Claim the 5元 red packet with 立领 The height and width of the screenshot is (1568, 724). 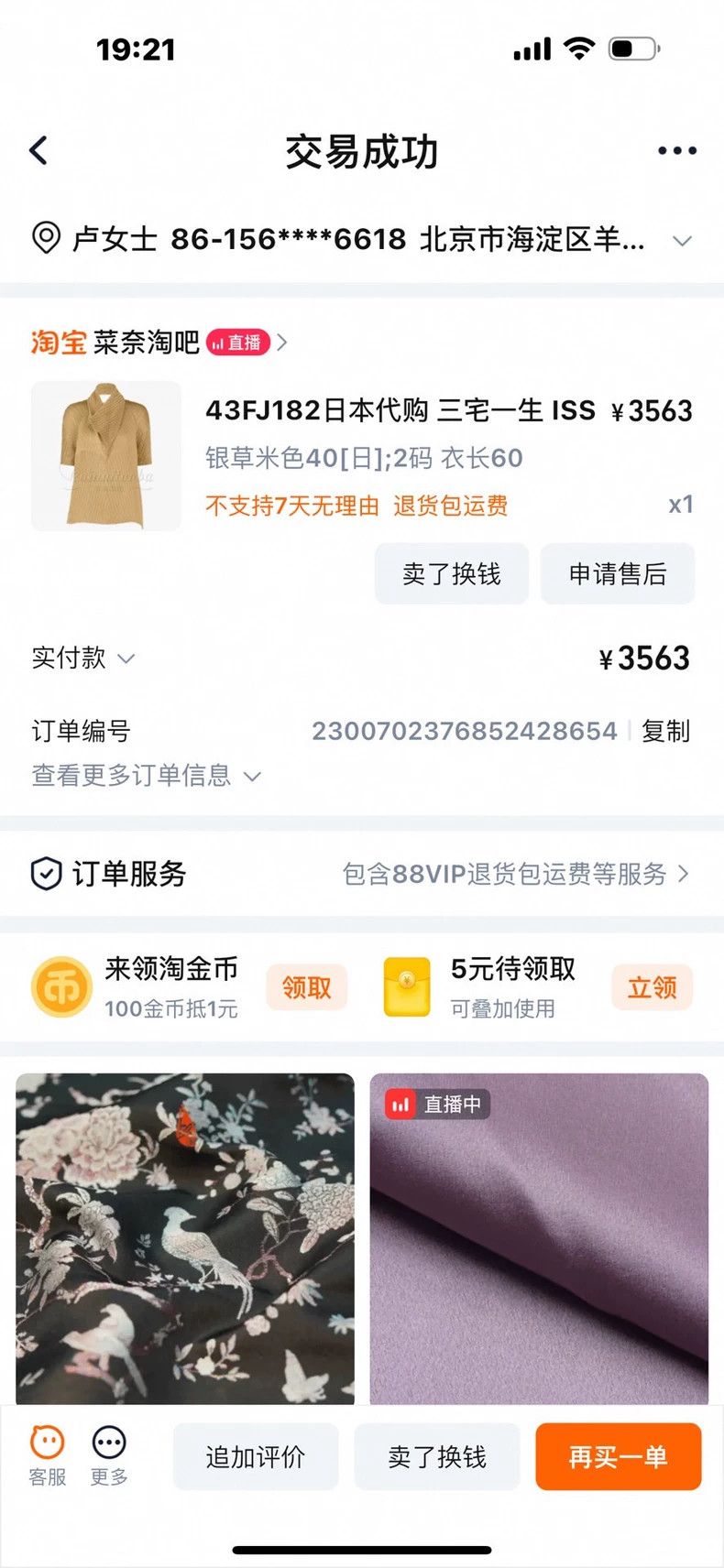653,987
